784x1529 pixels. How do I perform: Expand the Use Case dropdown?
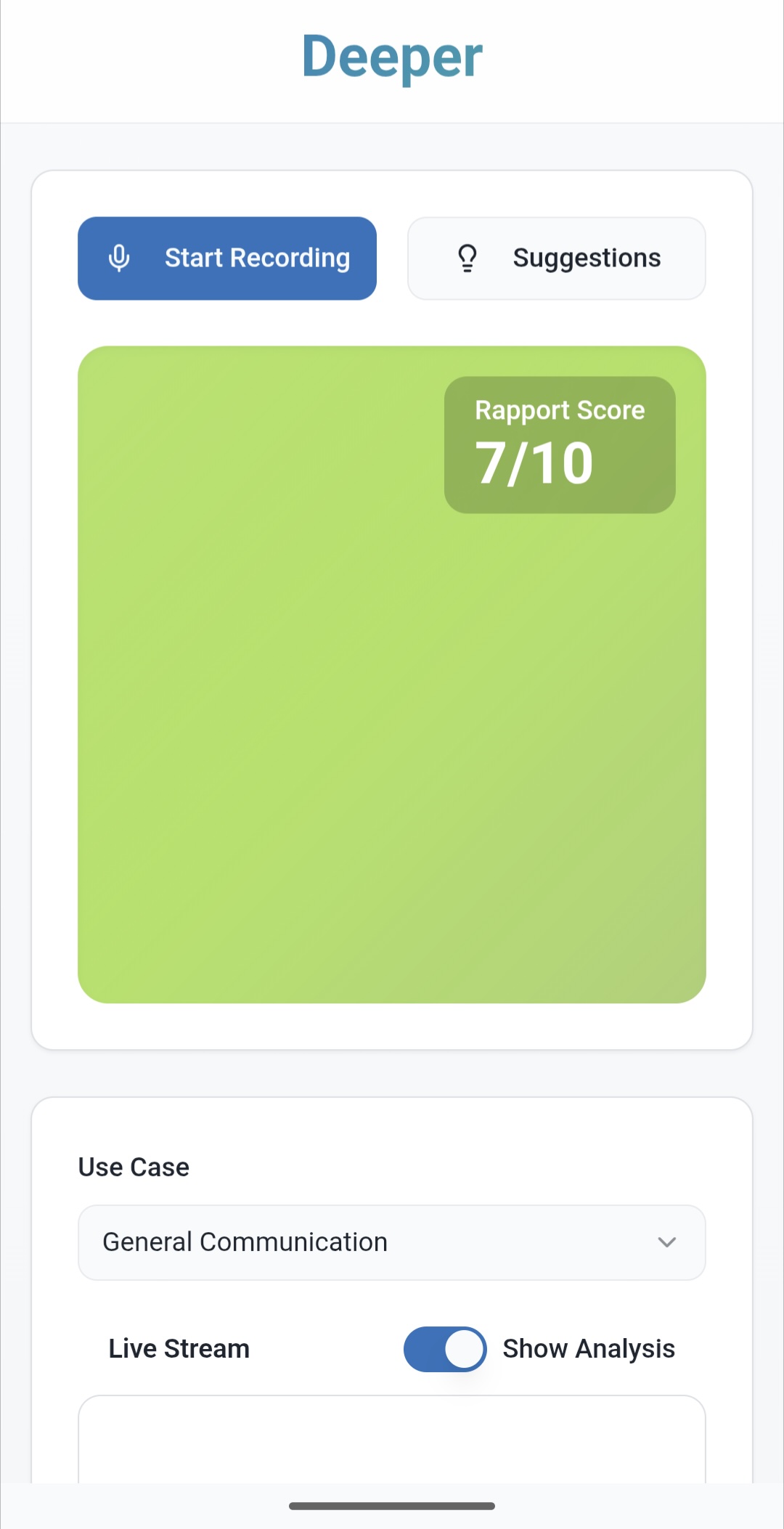tap(391, 1242)
